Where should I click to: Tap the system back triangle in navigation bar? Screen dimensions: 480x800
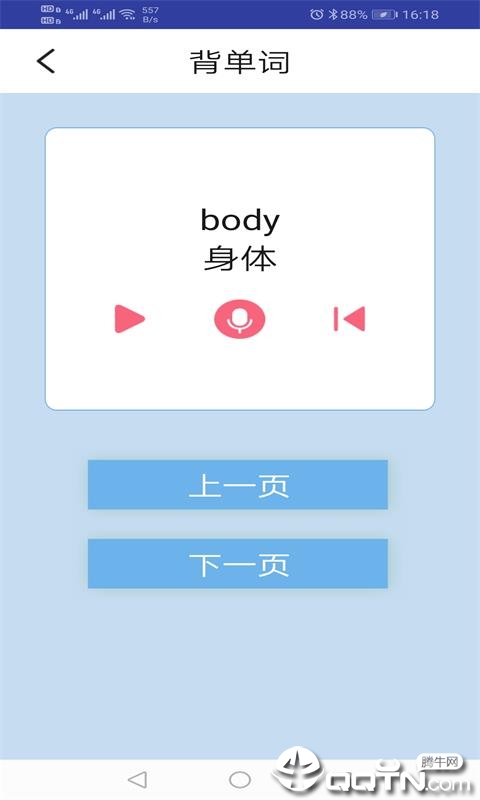(x=138, y=780)
